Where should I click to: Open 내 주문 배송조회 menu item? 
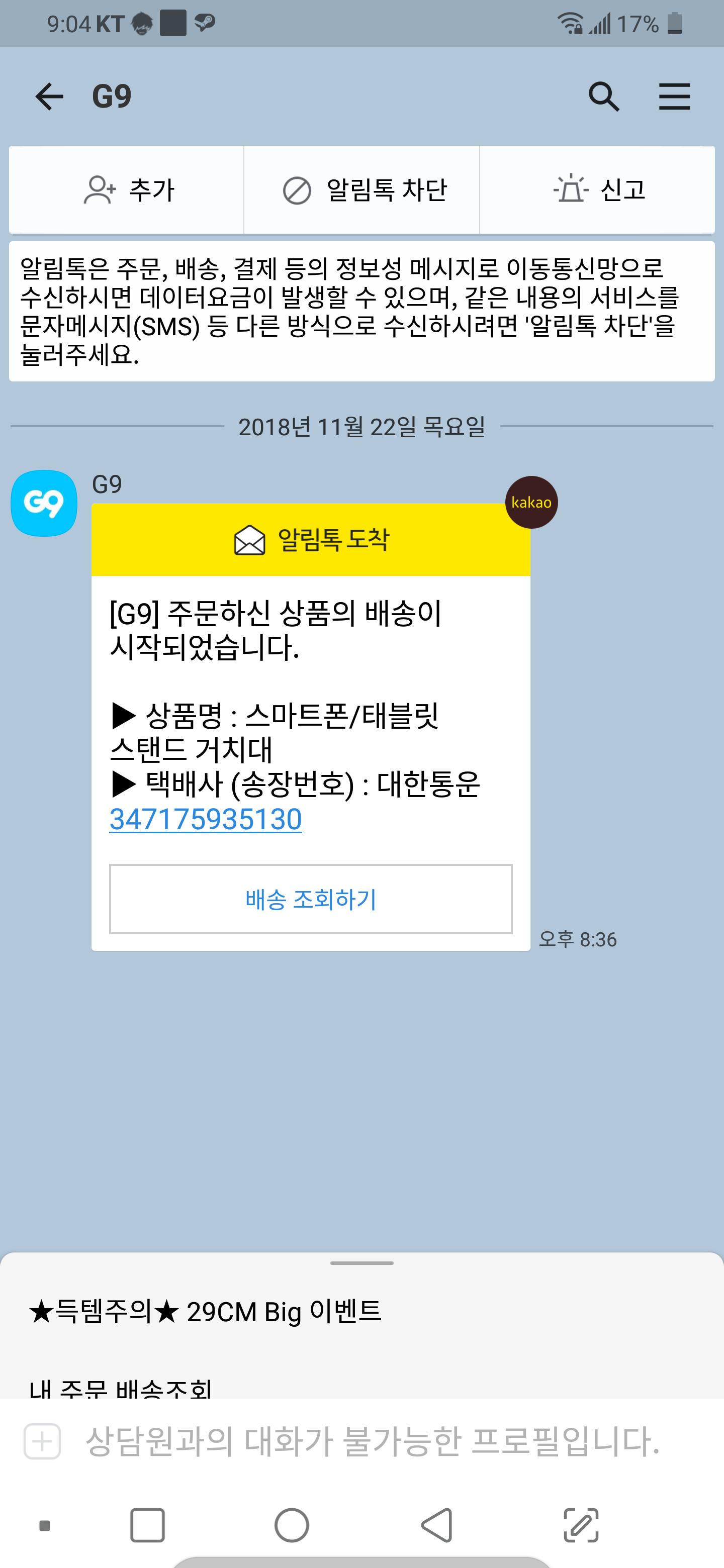121,1387
